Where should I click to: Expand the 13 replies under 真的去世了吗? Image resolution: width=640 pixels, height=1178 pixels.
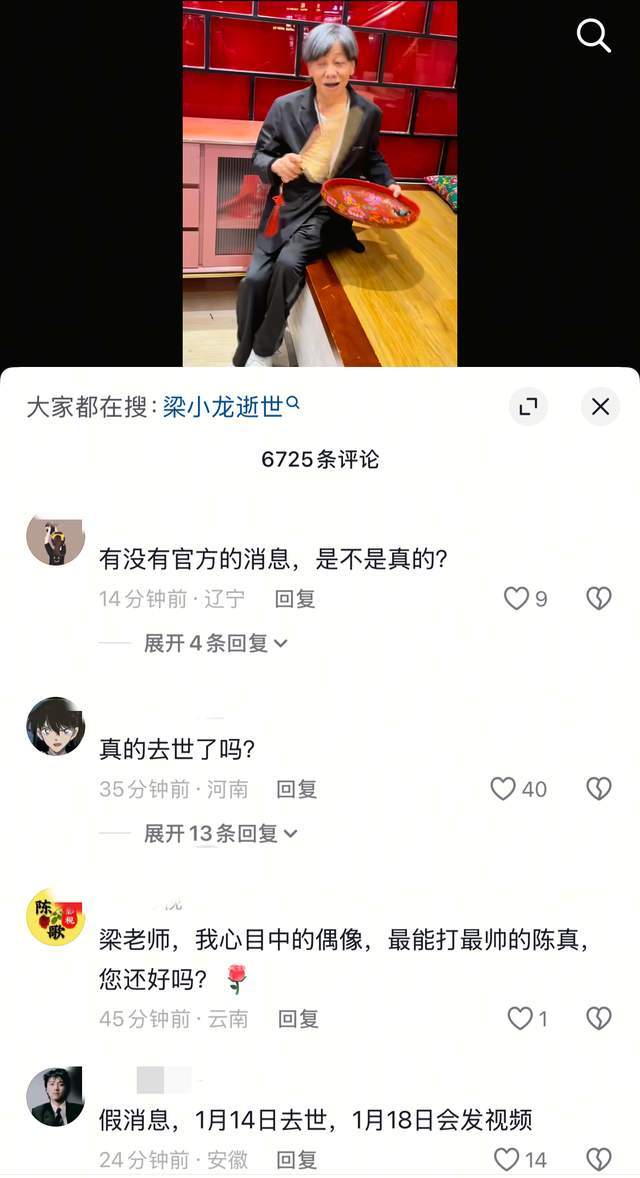[220, 833]
